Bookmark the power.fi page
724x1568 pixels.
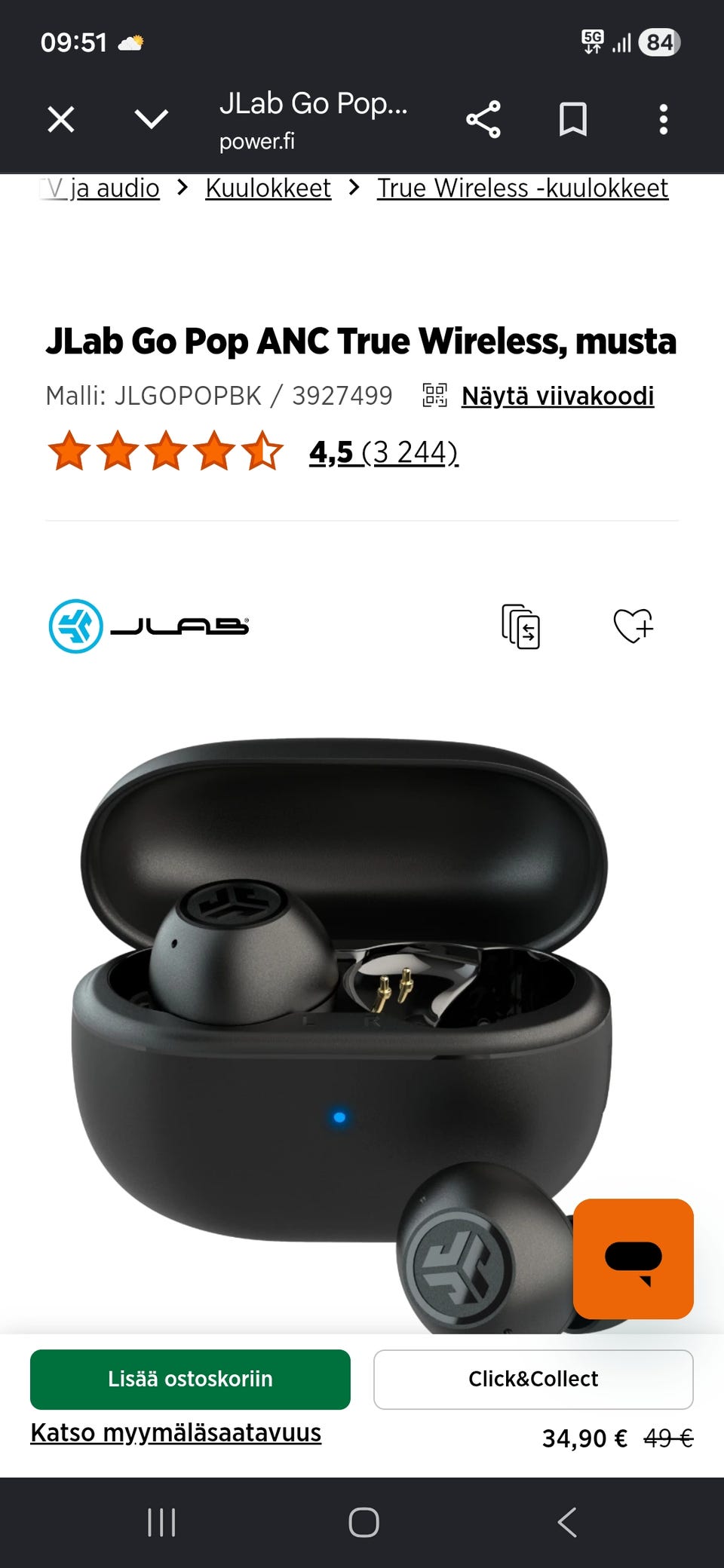[x=573, y=120]
